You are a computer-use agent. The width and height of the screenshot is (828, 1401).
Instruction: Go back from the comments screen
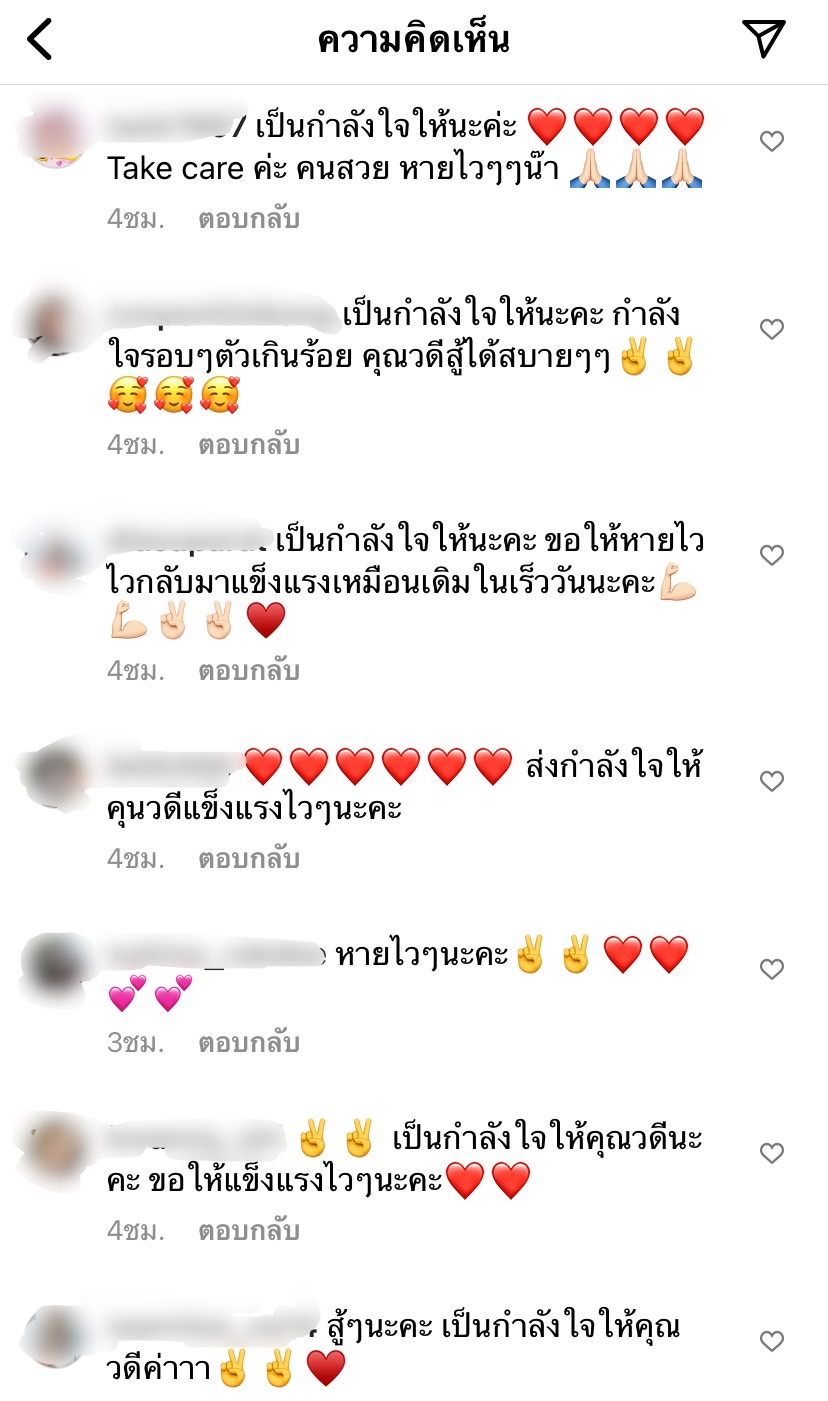coord(40,40)
